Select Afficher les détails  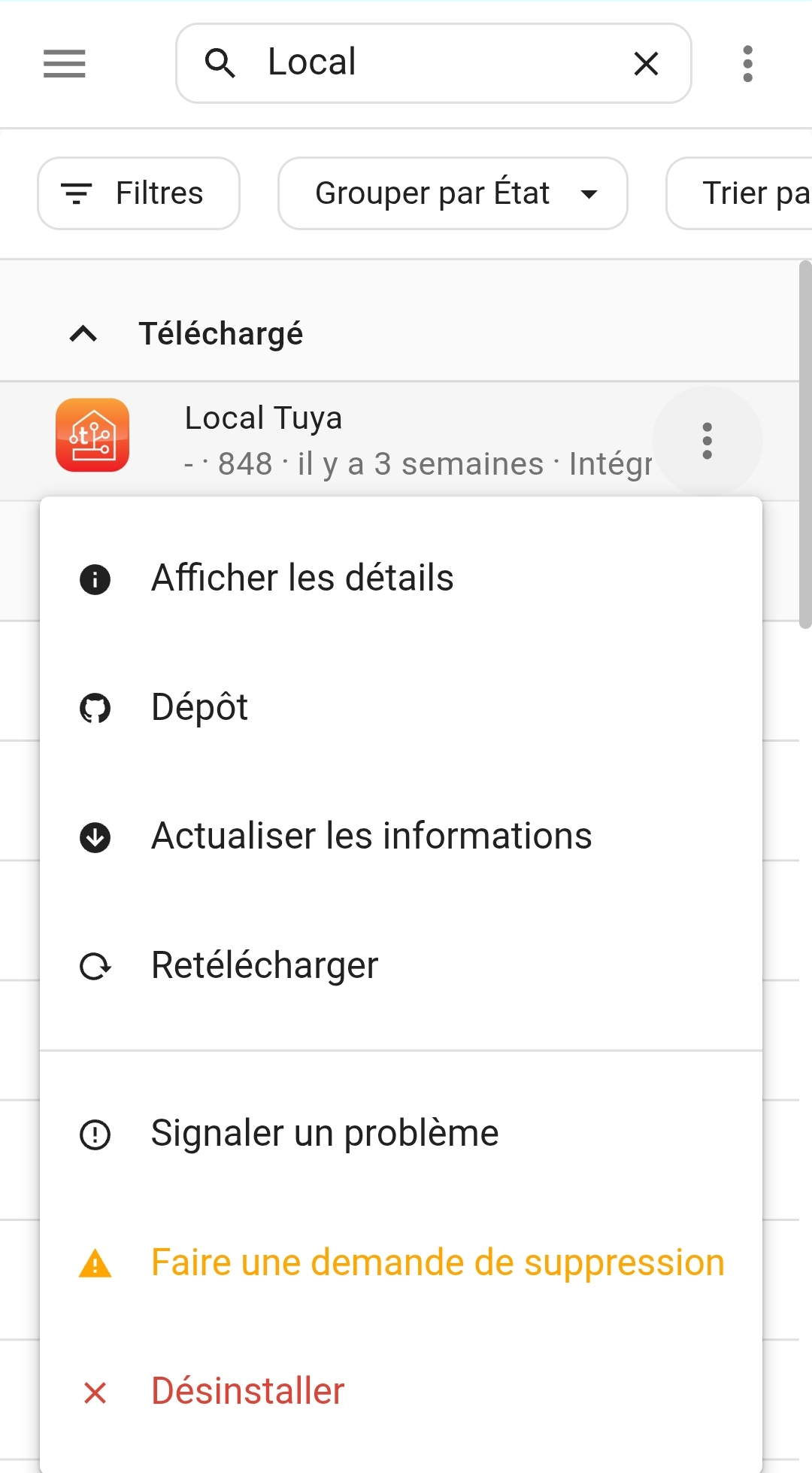tap(401, 579)
